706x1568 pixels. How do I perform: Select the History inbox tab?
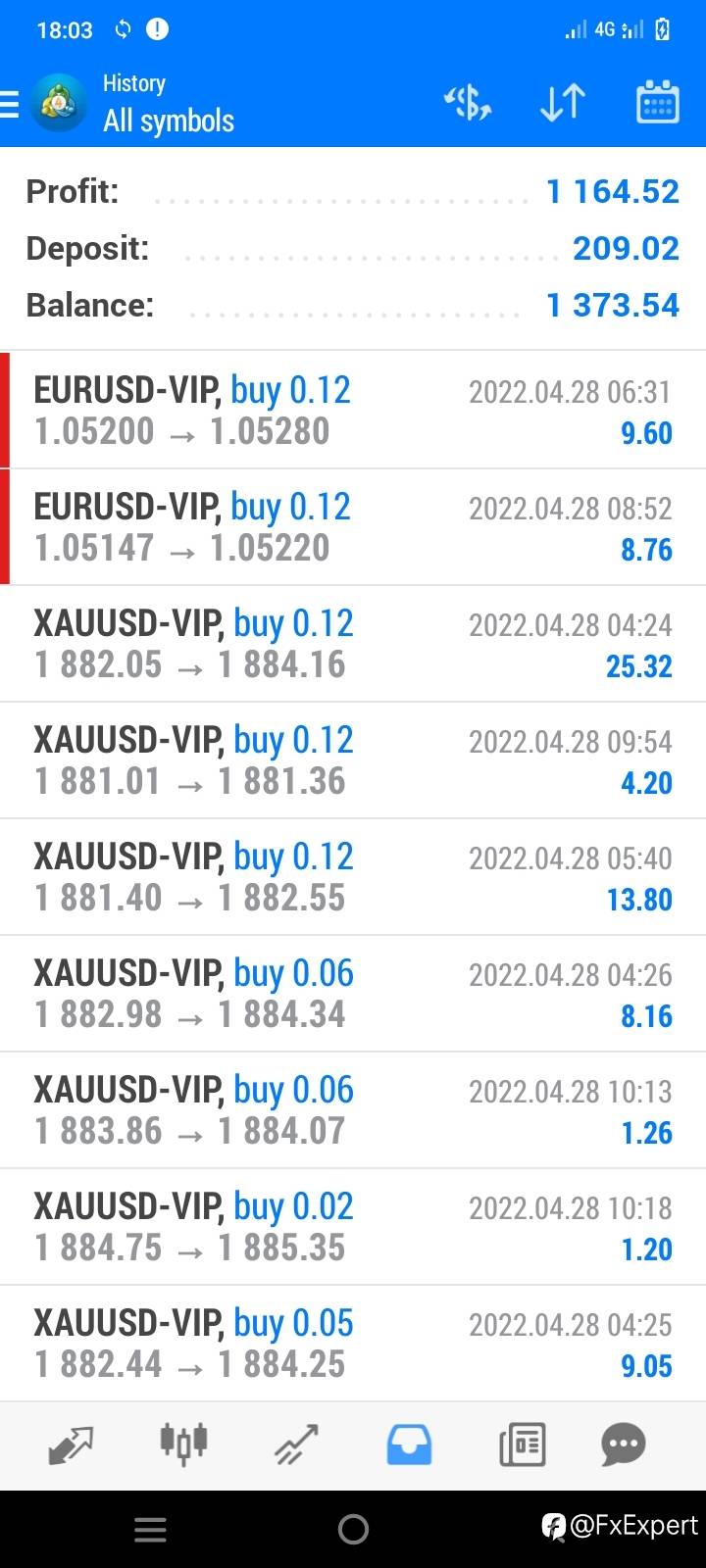(x=409, y=1445)
